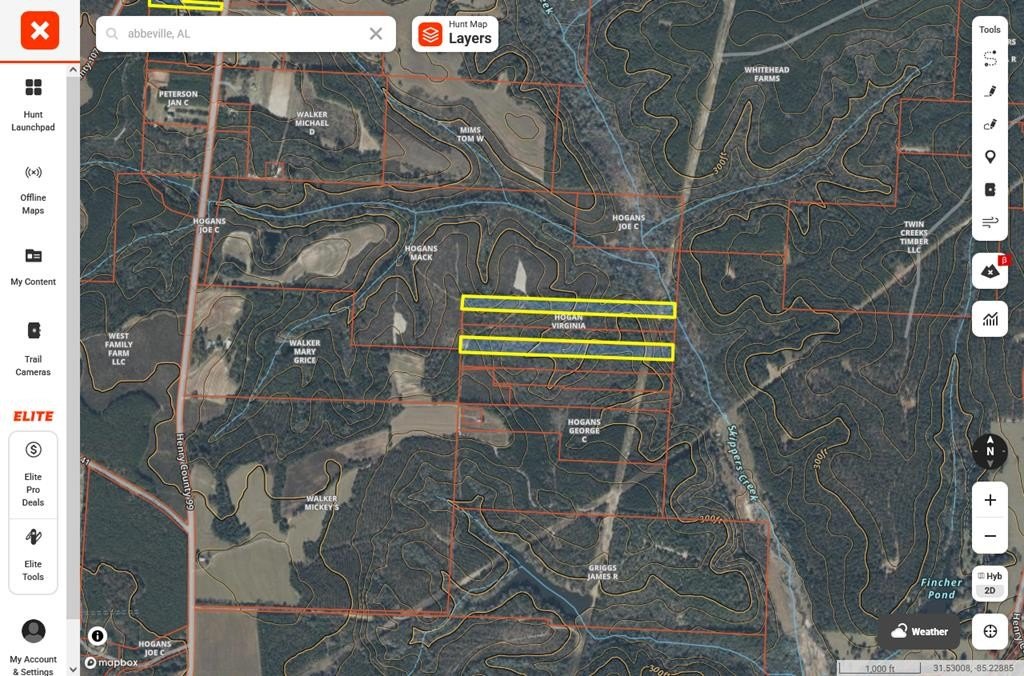Open Offline Maps

[x=33, y=188]
